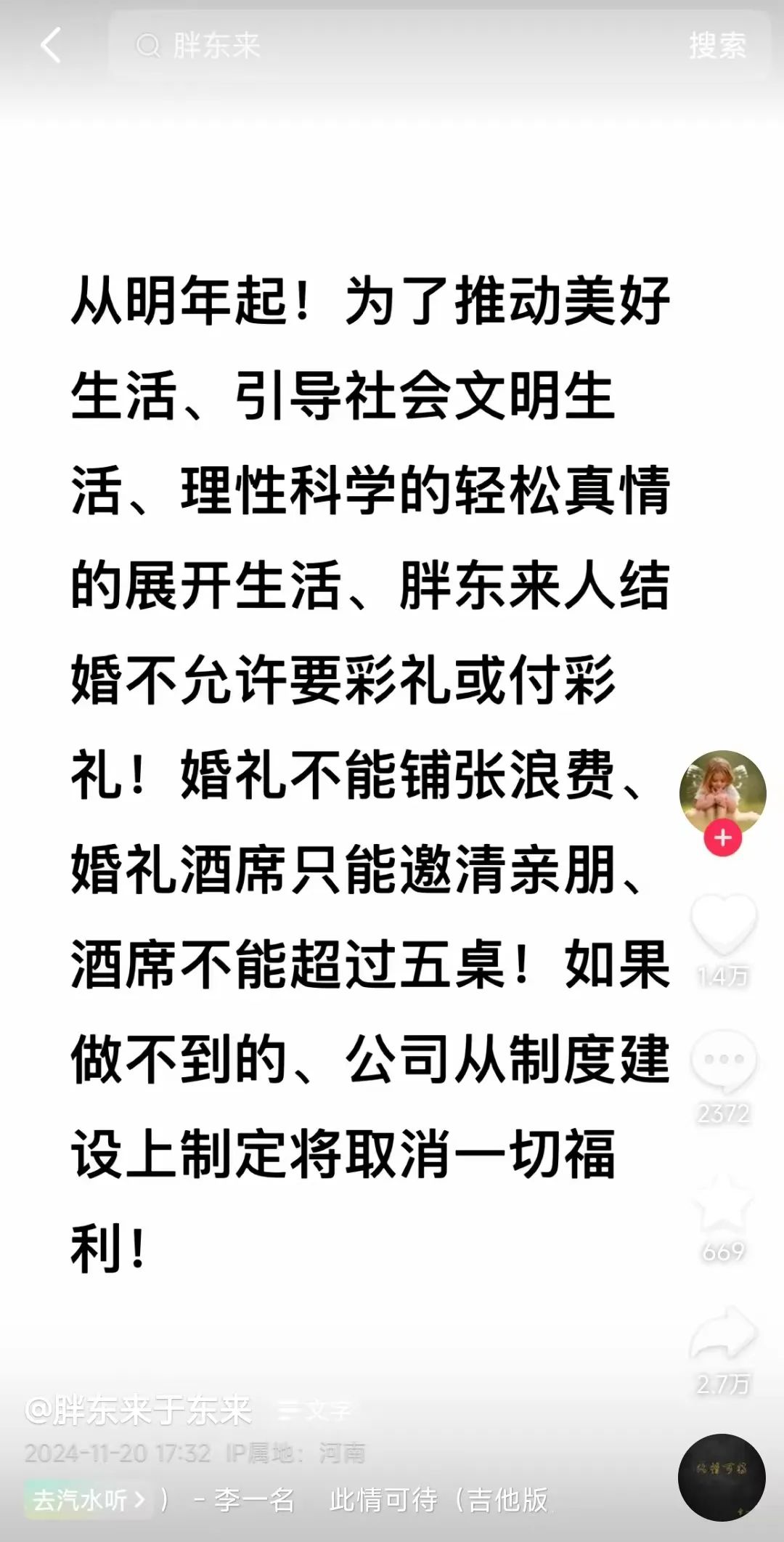Tap the 去汽水听 music chip
Image resolution: width=784 pixels, height=1542 pixels.
[x=89, y=1499]
